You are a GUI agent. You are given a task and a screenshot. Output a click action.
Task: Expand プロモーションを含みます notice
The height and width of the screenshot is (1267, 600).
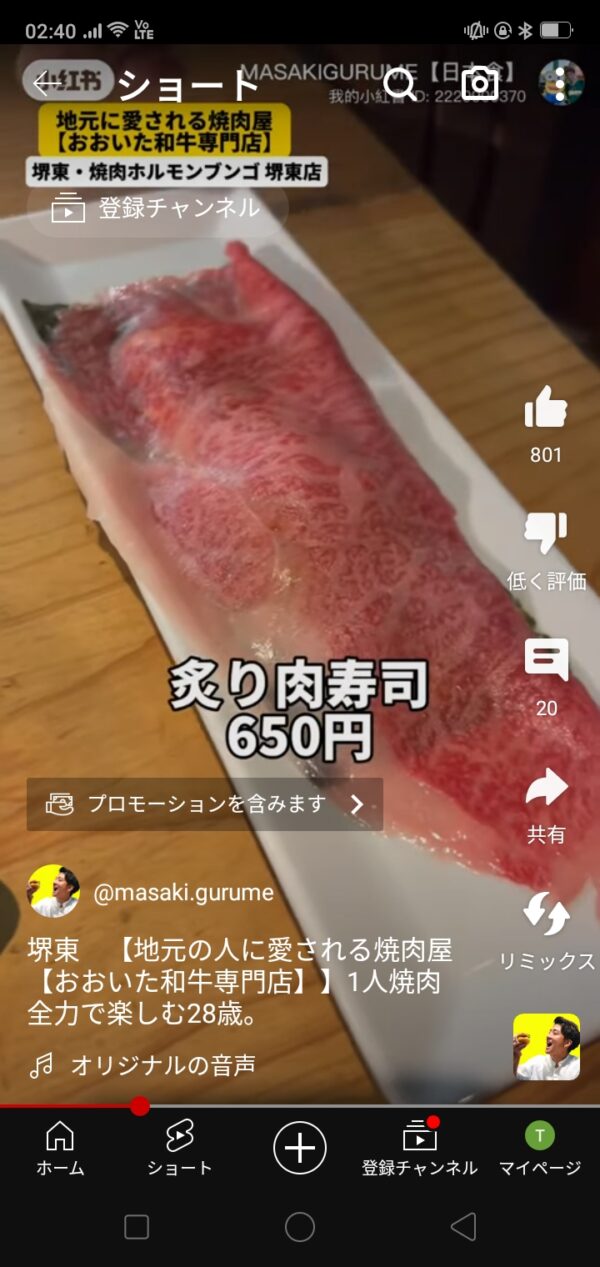pyautogui.click(x=204, y=804)
